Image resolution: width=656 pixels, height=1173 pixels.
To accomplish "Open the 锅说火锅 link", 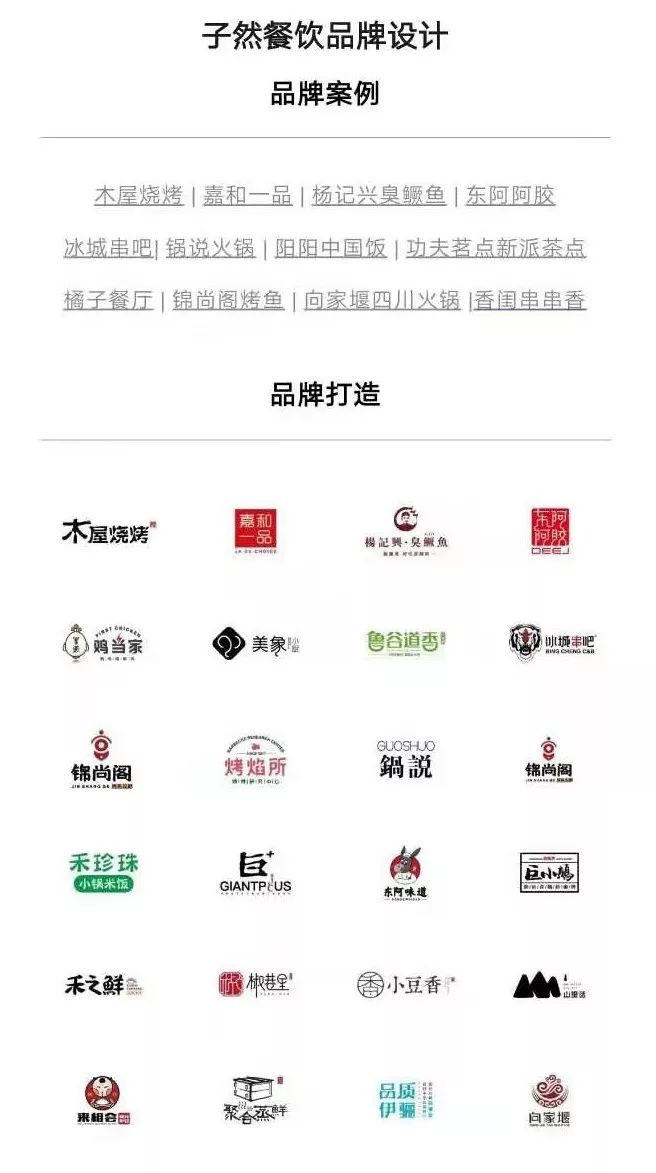I will coord(210,248).
